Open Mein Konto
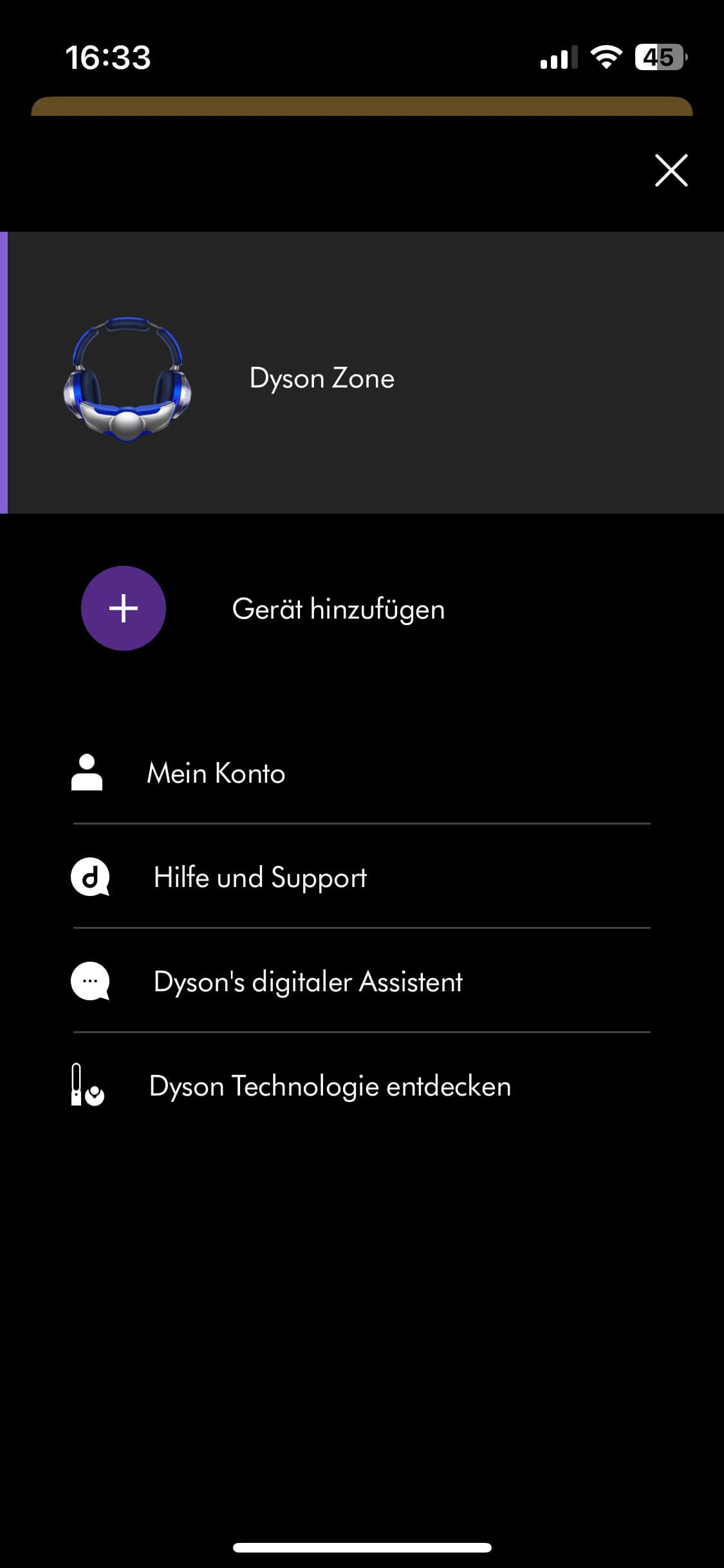Screen dimensions: 724x1568 pos(216,773)
